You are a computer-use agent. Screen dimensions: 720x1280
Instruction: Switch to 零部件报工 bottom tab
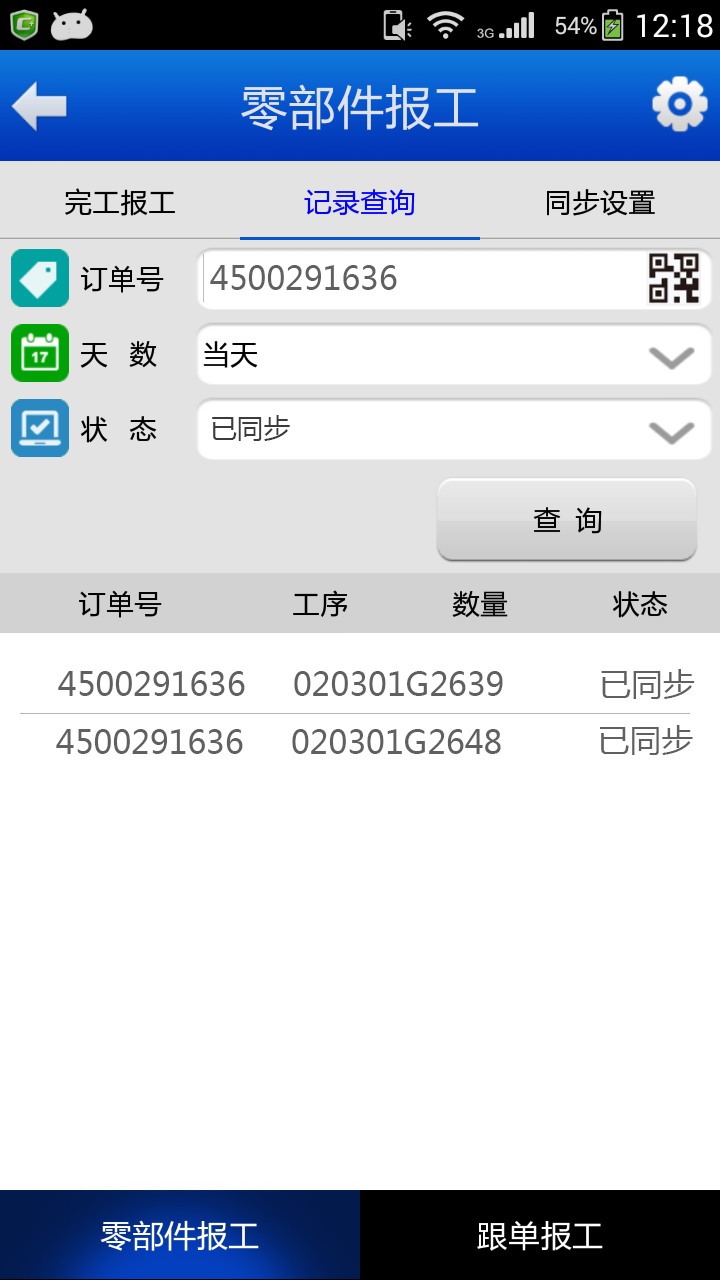180,1236
